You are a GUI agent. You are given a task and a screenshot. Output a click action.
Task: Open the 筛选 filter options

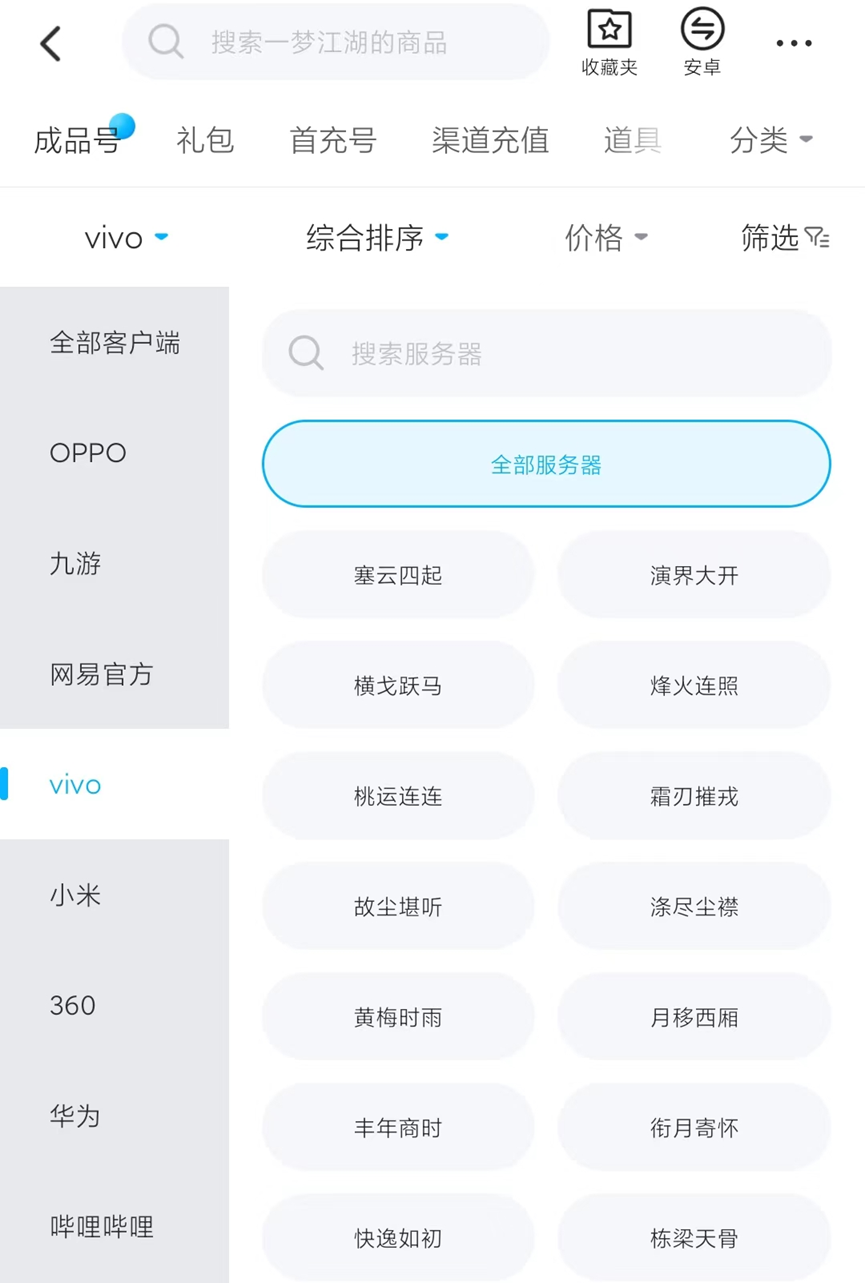[785, 238]
